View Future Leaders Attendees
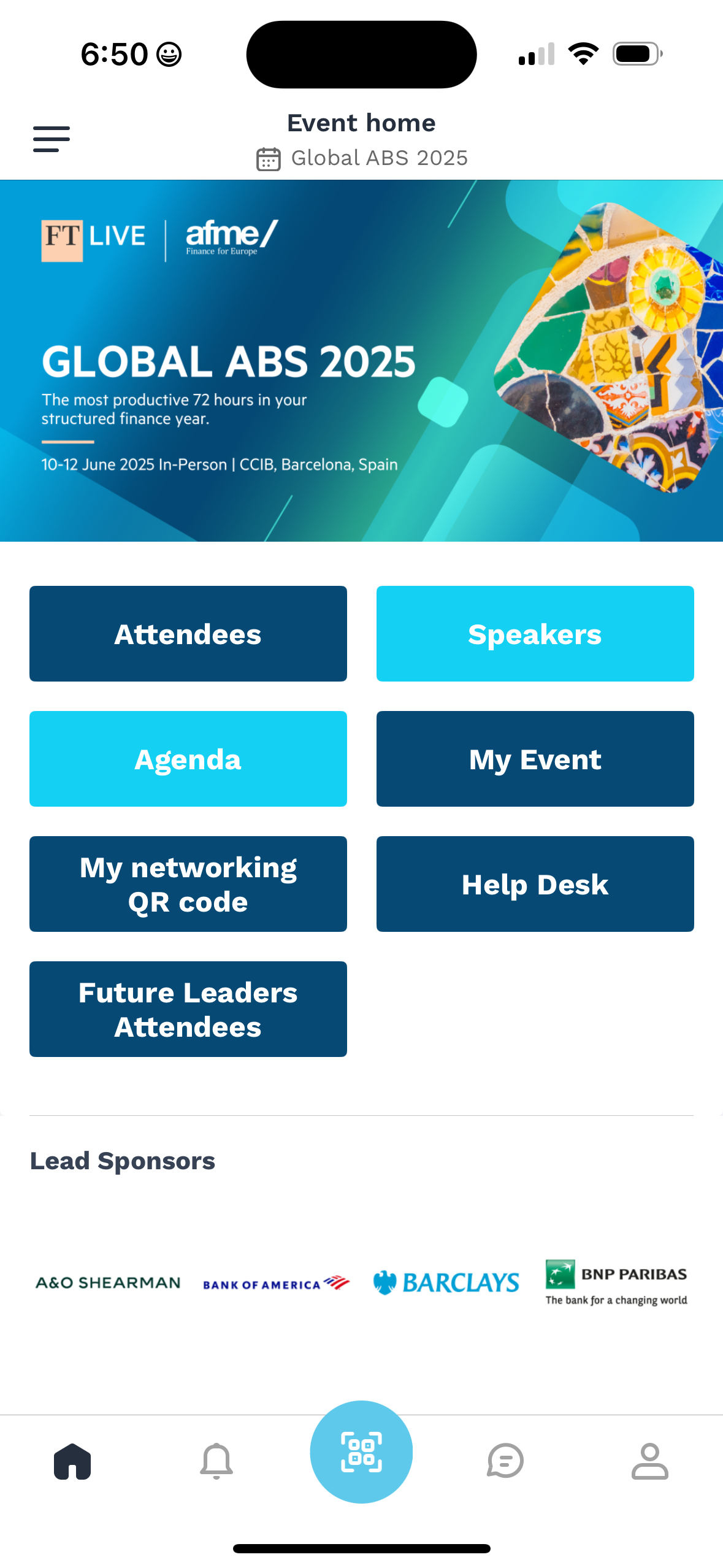Image resolution: width=723 pixels, height=1568 pixels. [188, 1009]
